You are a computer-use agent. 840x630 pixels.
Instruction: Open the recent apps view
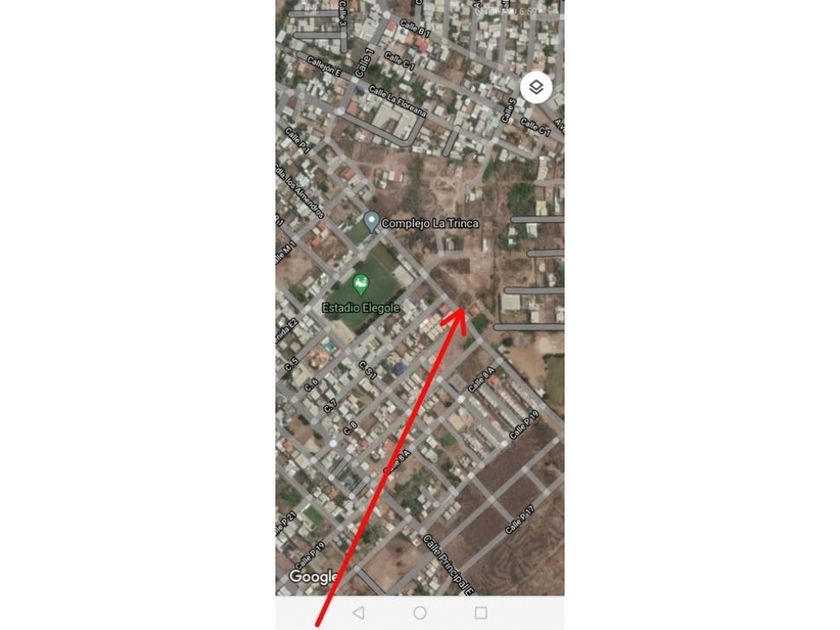point(481,613)
